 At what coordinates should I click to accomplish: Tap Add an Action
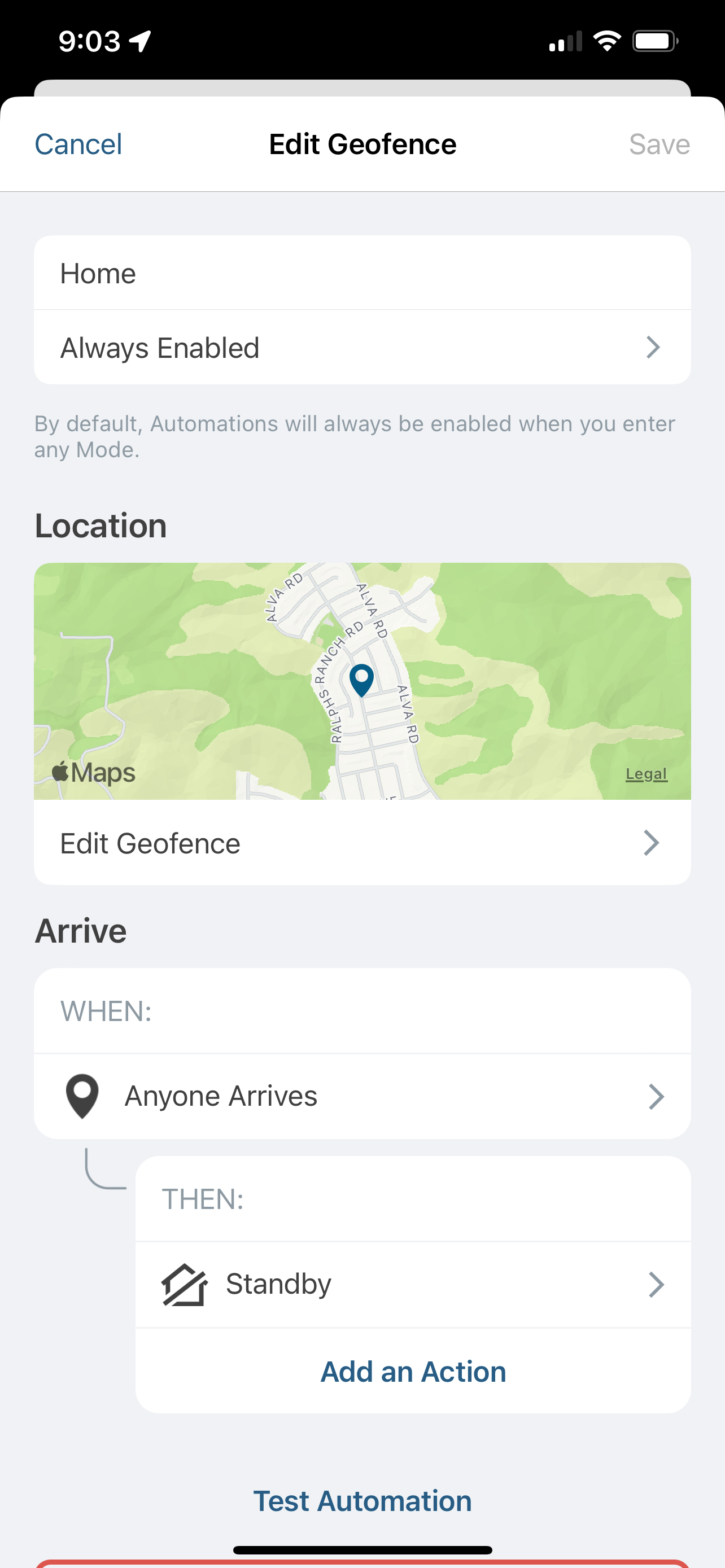click(413, 1372)
